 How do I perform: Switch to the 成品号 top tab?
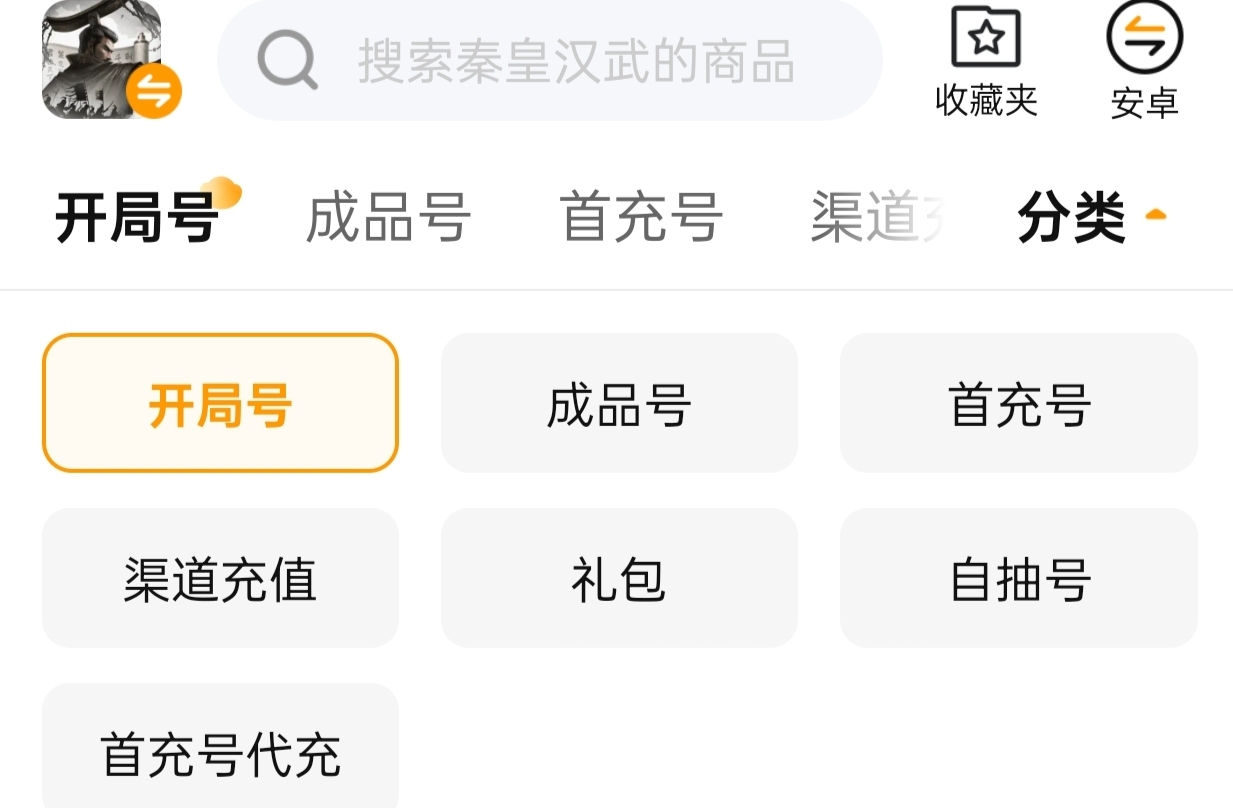tap(388, 217)
